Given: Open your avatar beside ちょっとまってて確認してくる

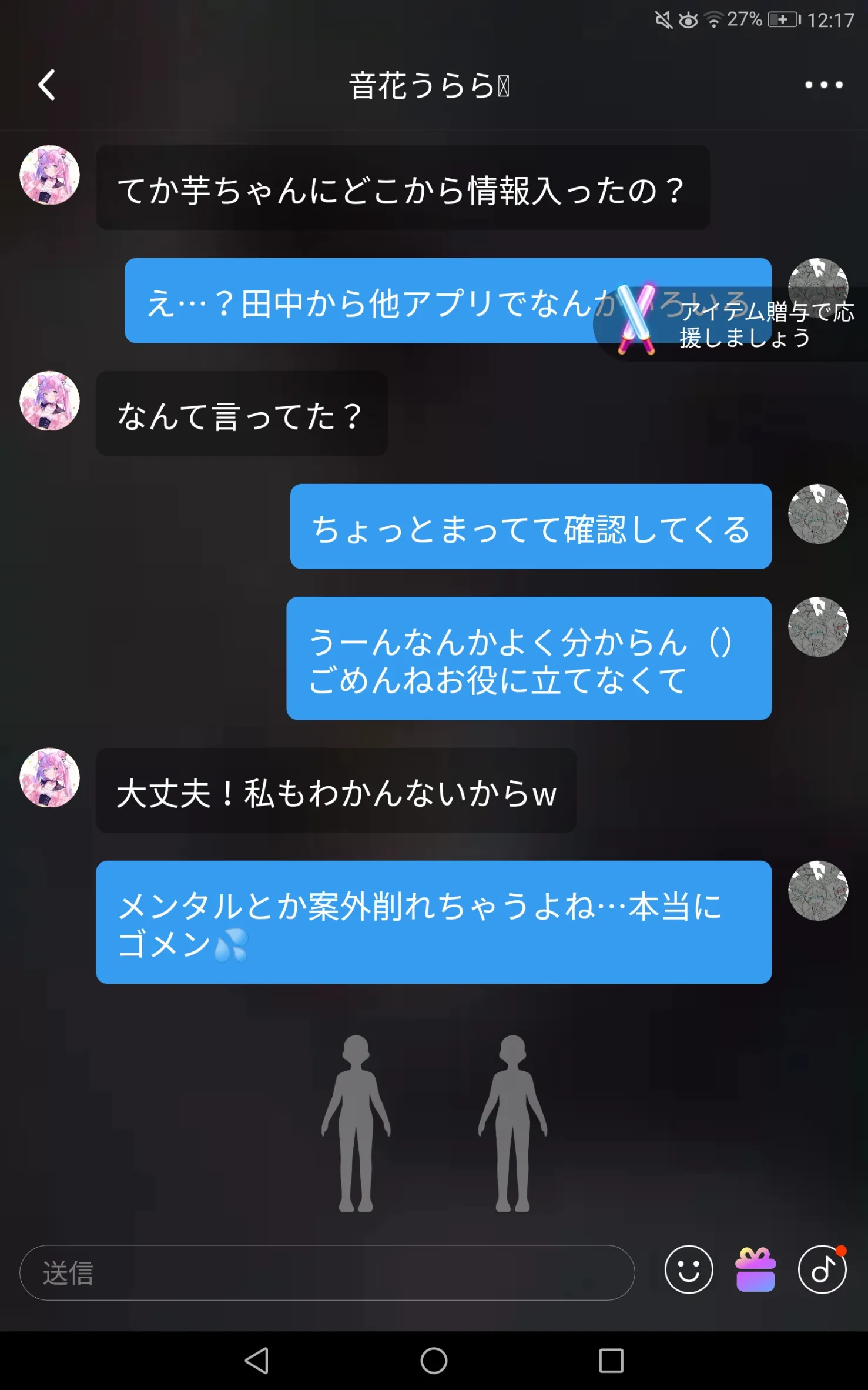Looking at the screenshot, I should click(x=818, y=514).
